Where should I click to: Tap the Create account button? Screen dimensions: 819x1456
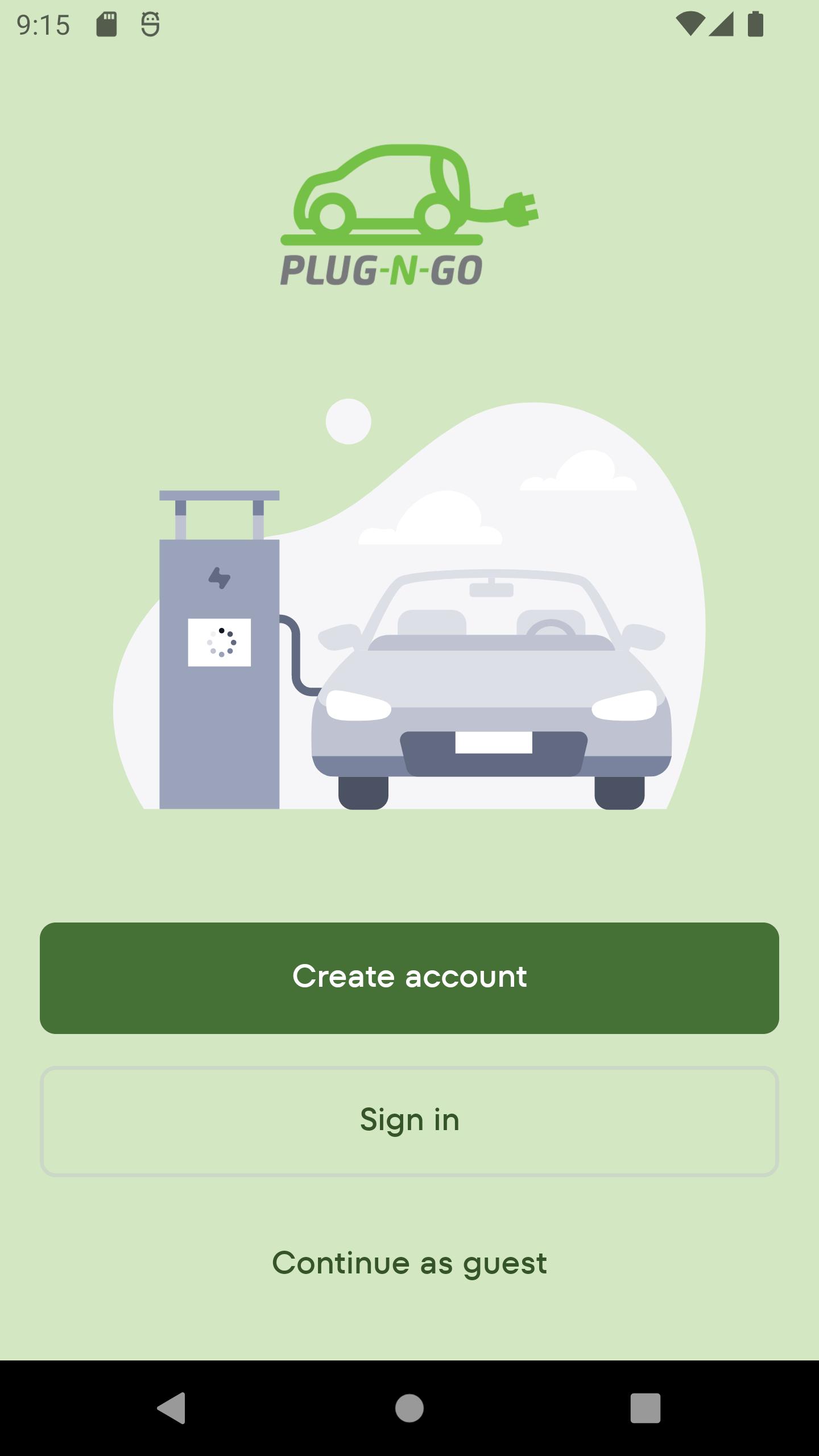tap(409, 978)
